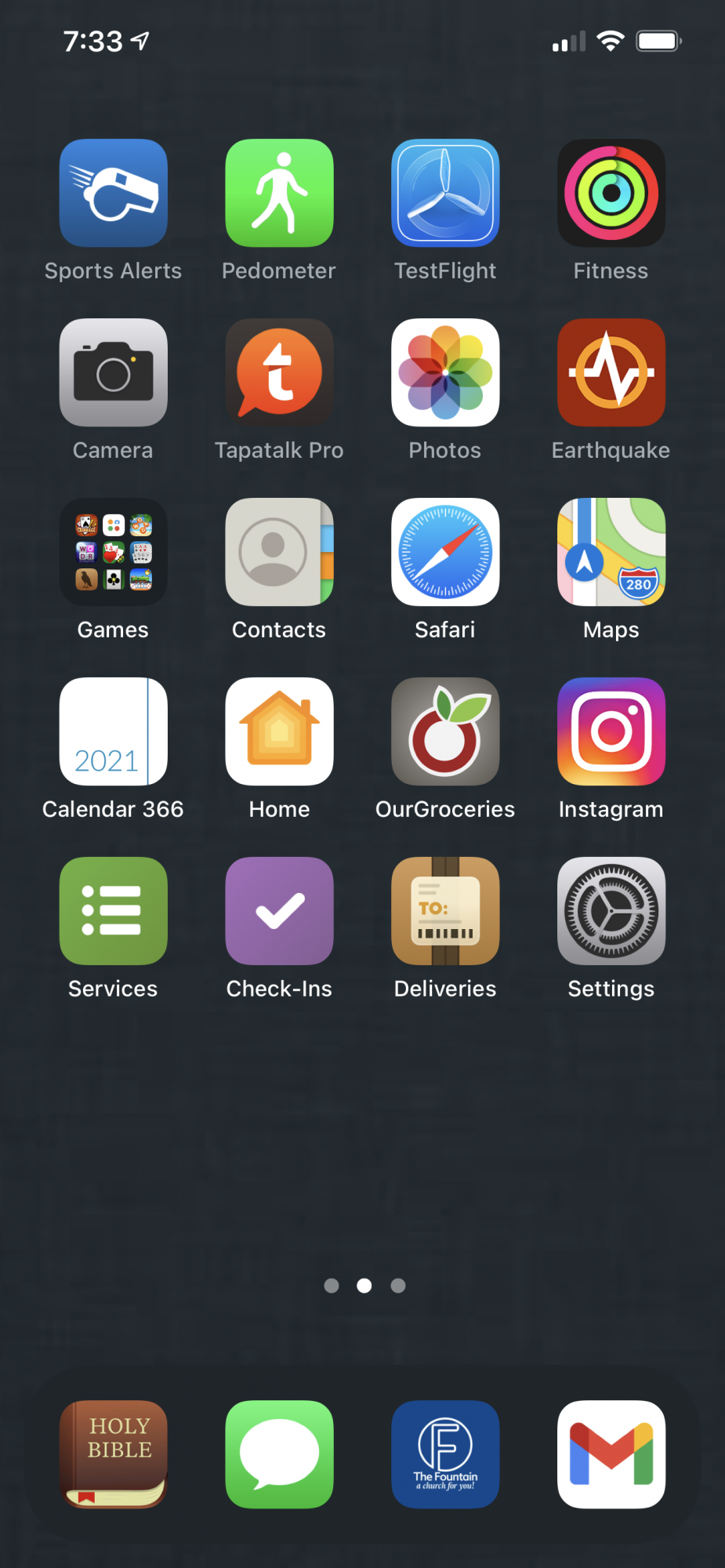This screenshot has width=725, height=1568.
Task: Open the Settings app
Action: coord(611,911)
